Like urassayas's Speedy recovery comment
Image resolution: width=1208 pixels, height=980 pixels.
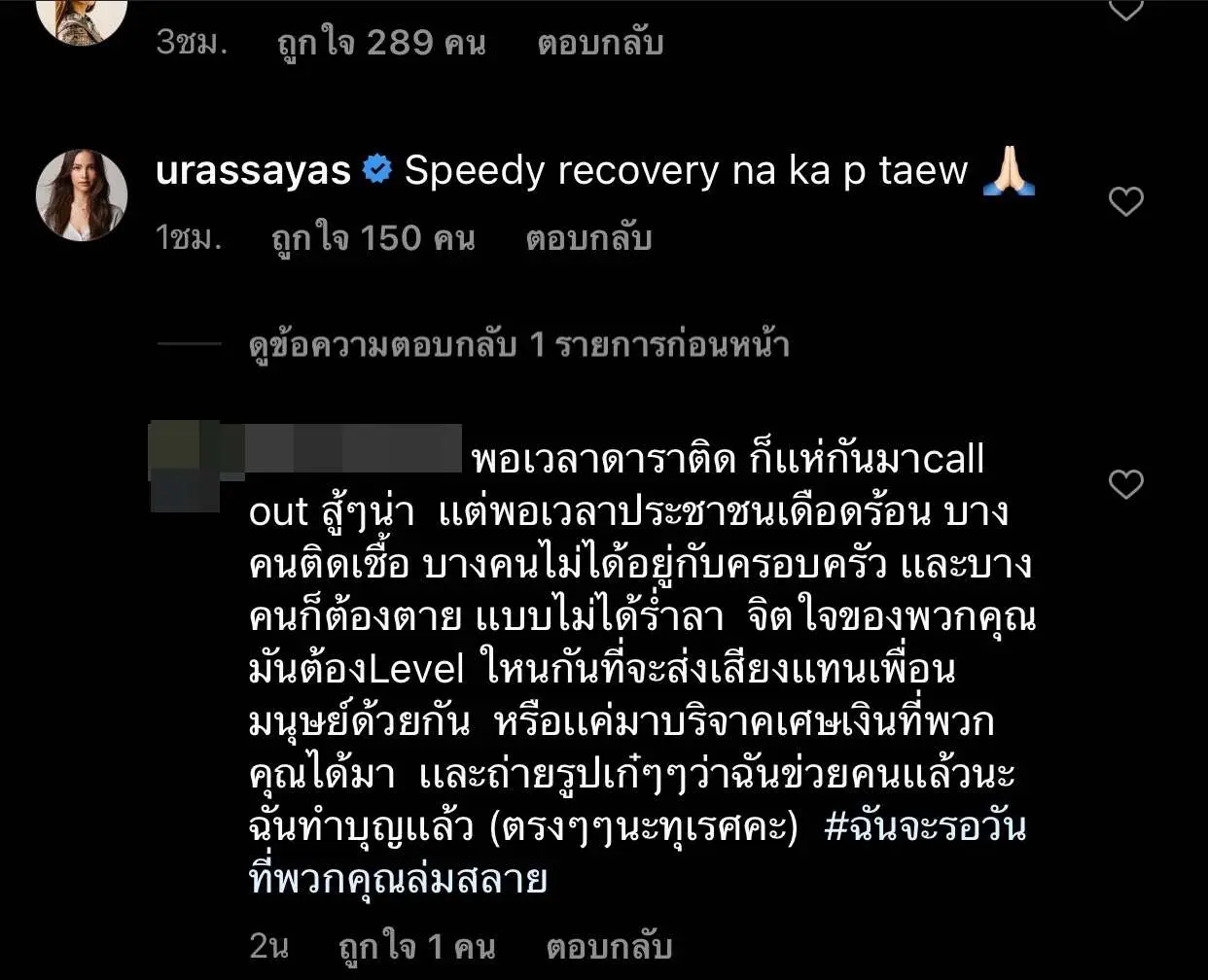tap(1125, 202)
